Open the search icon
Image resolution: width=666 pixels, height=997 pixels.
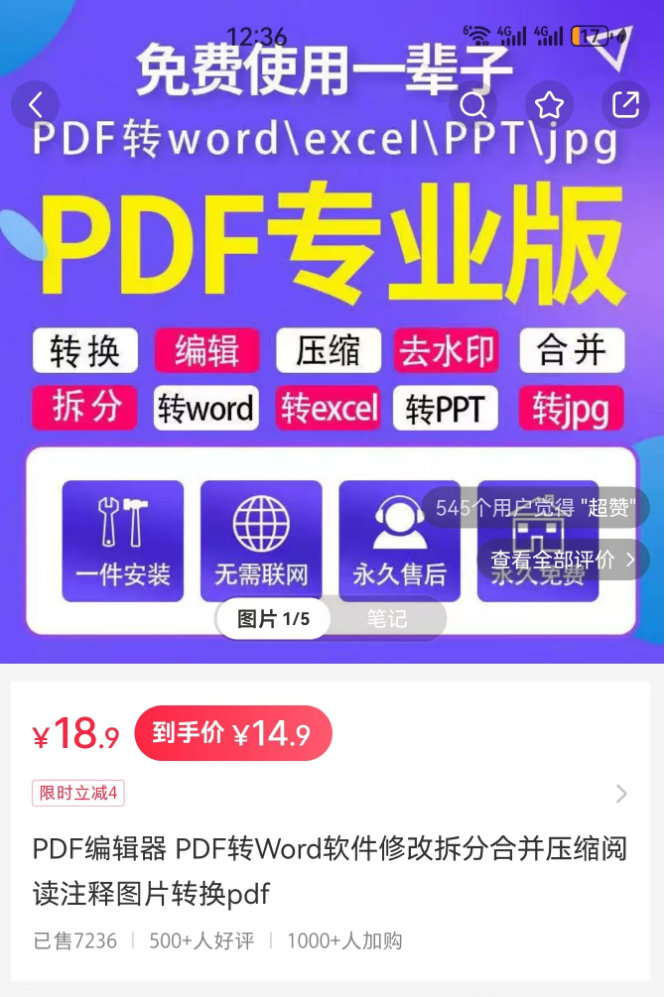(474, 105)
